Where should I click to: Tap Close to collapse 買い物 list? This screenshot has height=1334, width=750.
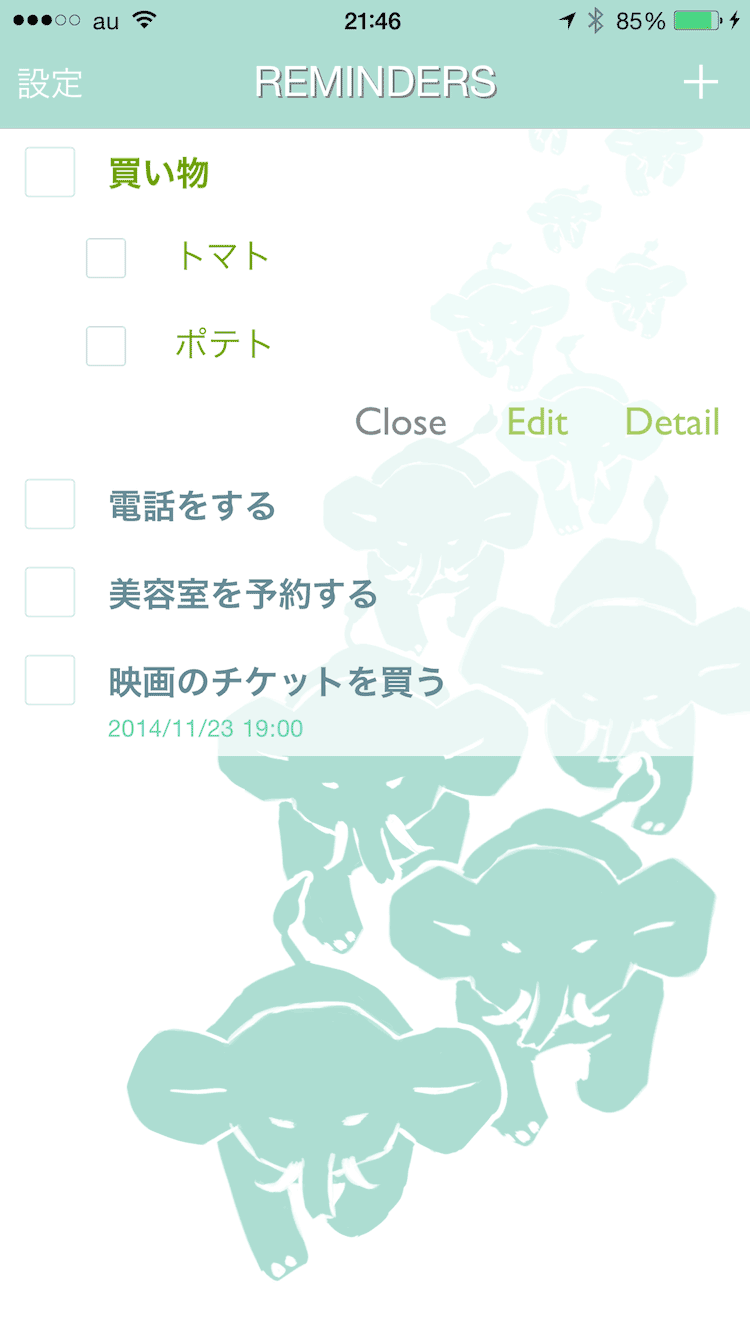pos(401,422)
